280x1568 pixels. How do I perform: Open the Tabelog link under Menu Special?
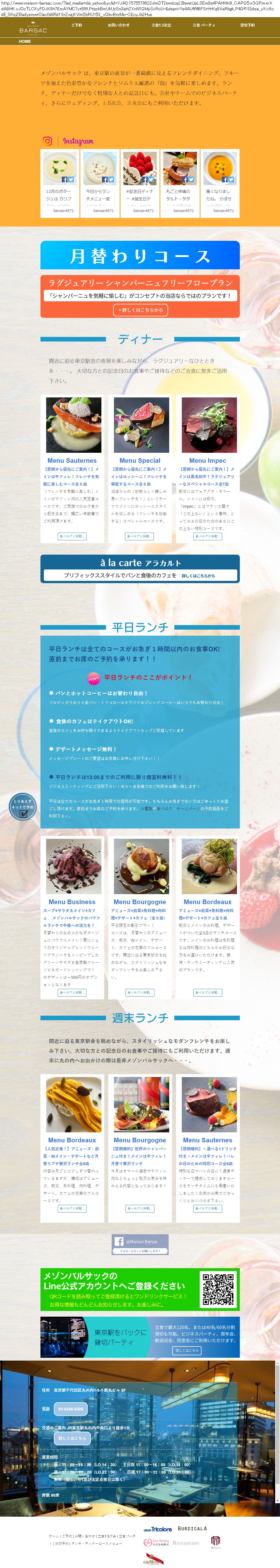point(140,536)
